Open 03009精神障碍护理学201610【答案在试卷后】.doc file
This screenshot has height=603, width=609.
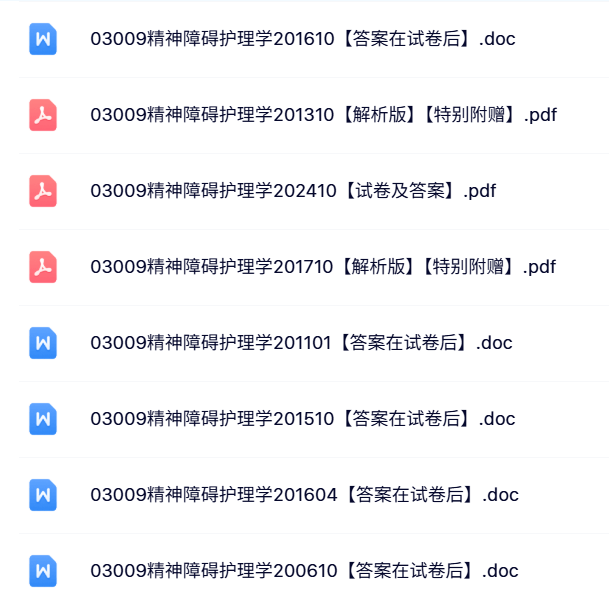coord(302,40)
